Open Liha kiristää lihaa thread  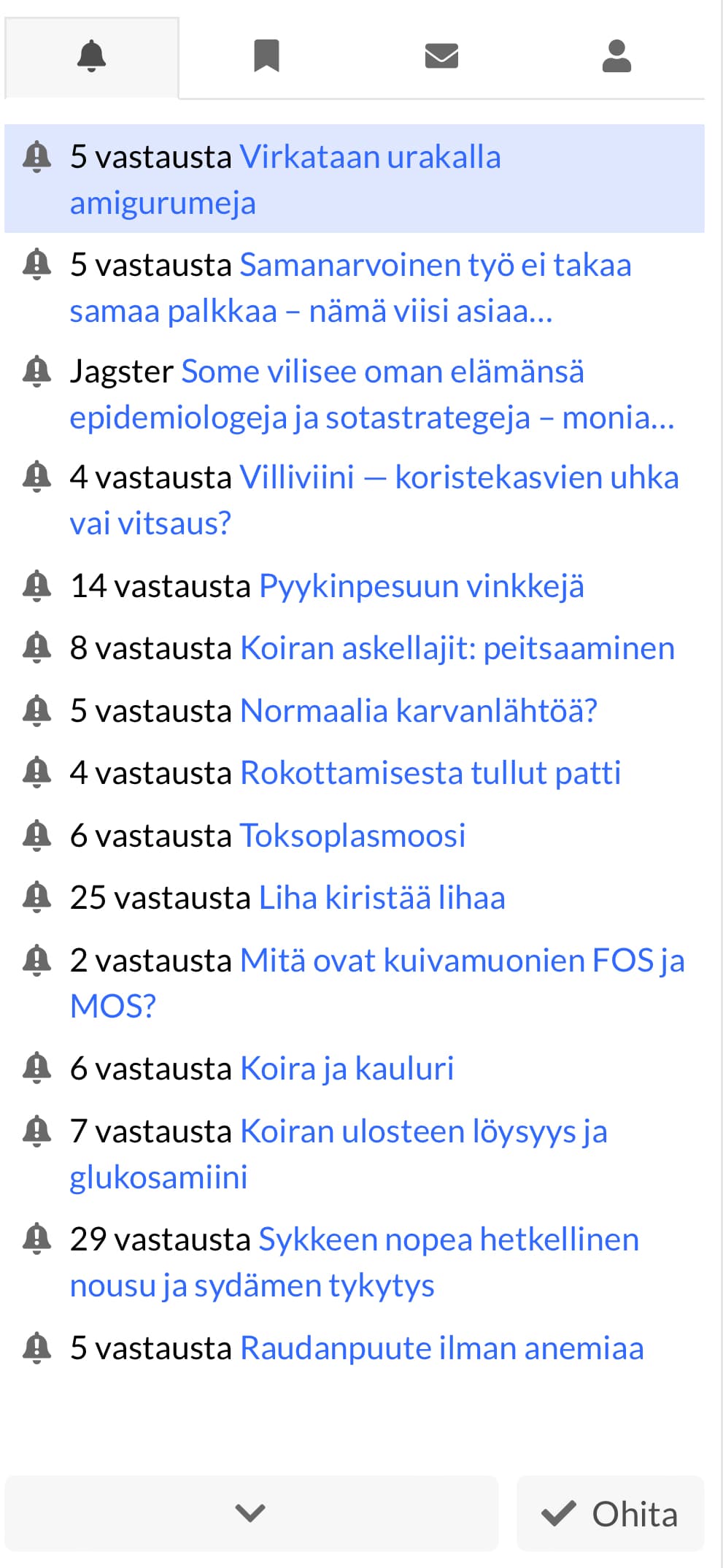382,899
